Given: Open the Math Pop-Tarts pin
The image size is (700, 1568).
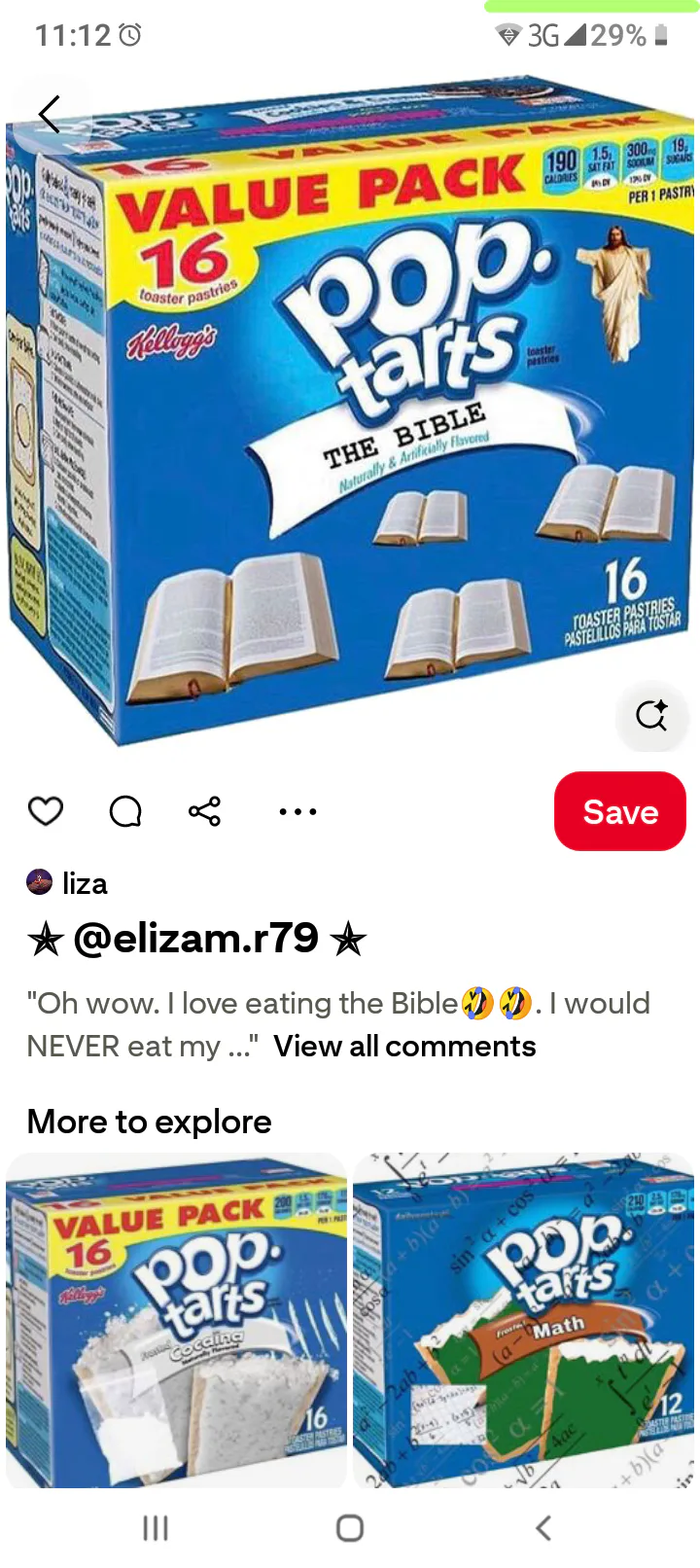Looking at the screenshot, I should (523, 1319).
